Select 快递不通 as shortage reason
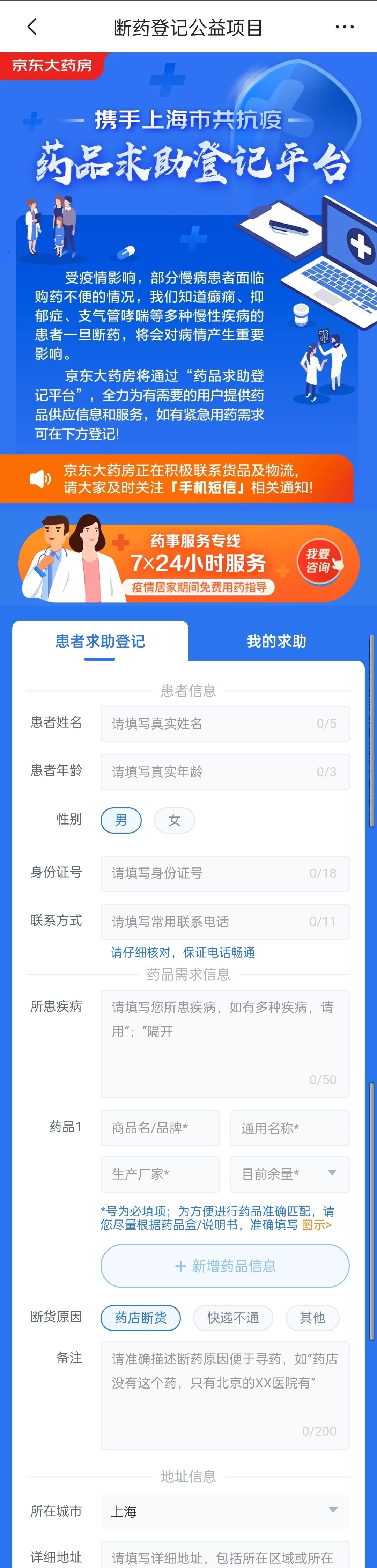The width and height of the screenshot is (377, 1568). [233, 1317]
